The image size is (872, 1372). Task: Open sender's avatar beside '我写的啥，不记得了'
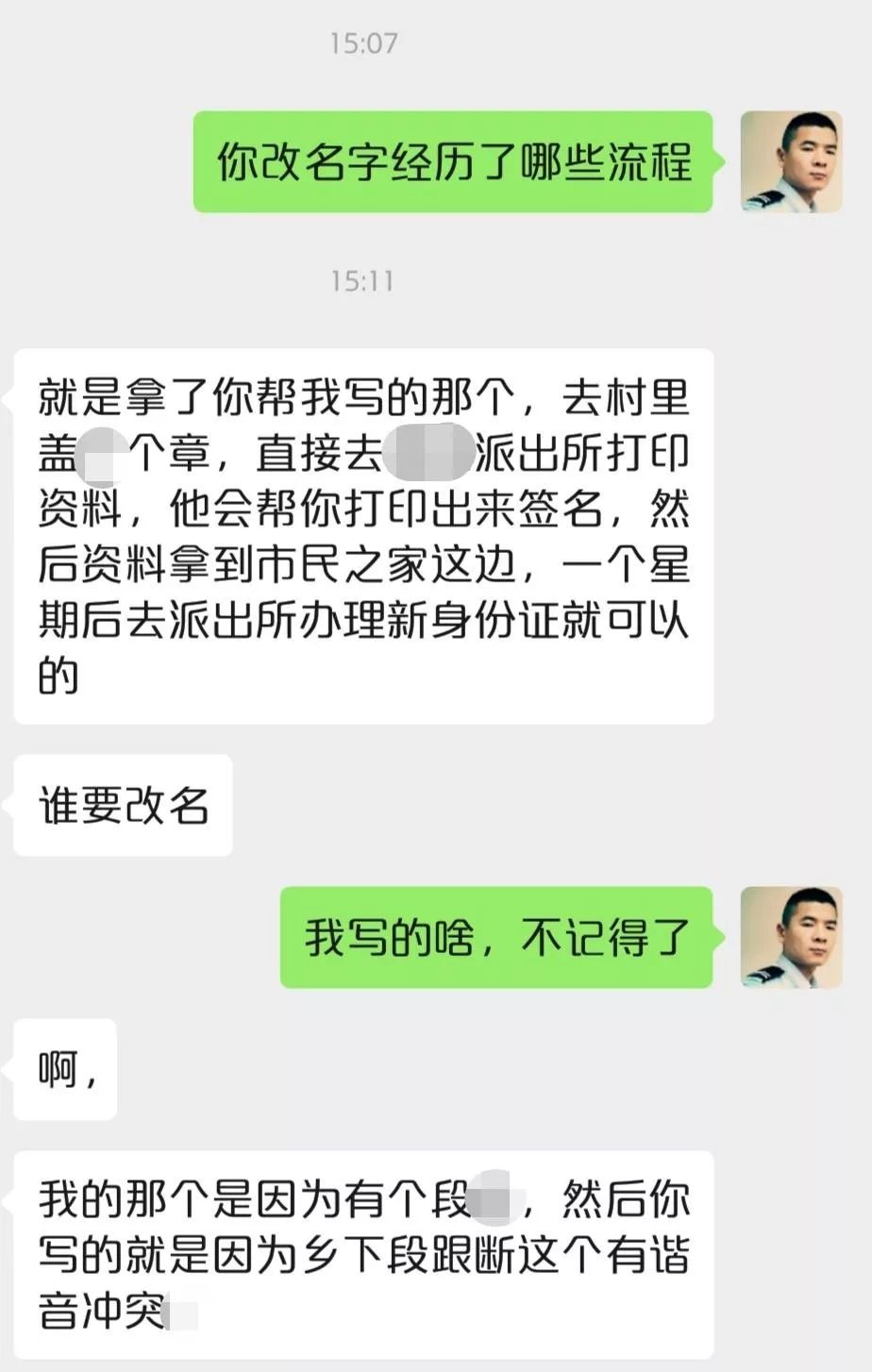[x=791, y=937]
